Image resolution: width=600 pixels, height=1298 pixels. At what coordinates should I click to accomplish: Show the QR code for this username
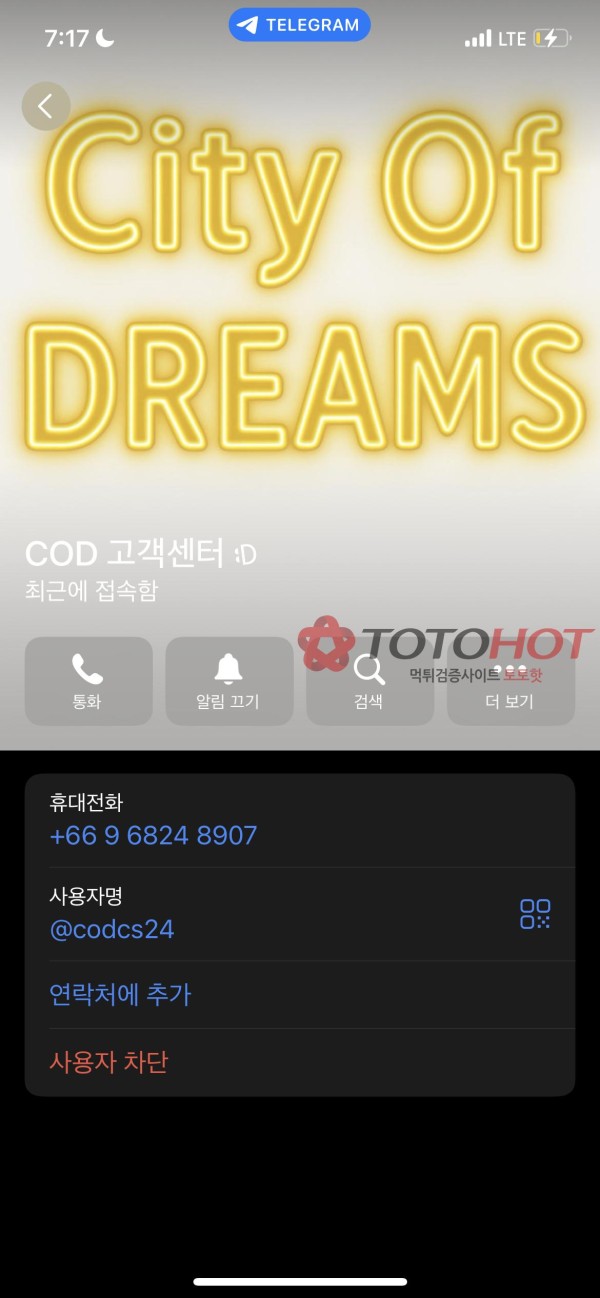pyautogui.click(x=535, y=913)
